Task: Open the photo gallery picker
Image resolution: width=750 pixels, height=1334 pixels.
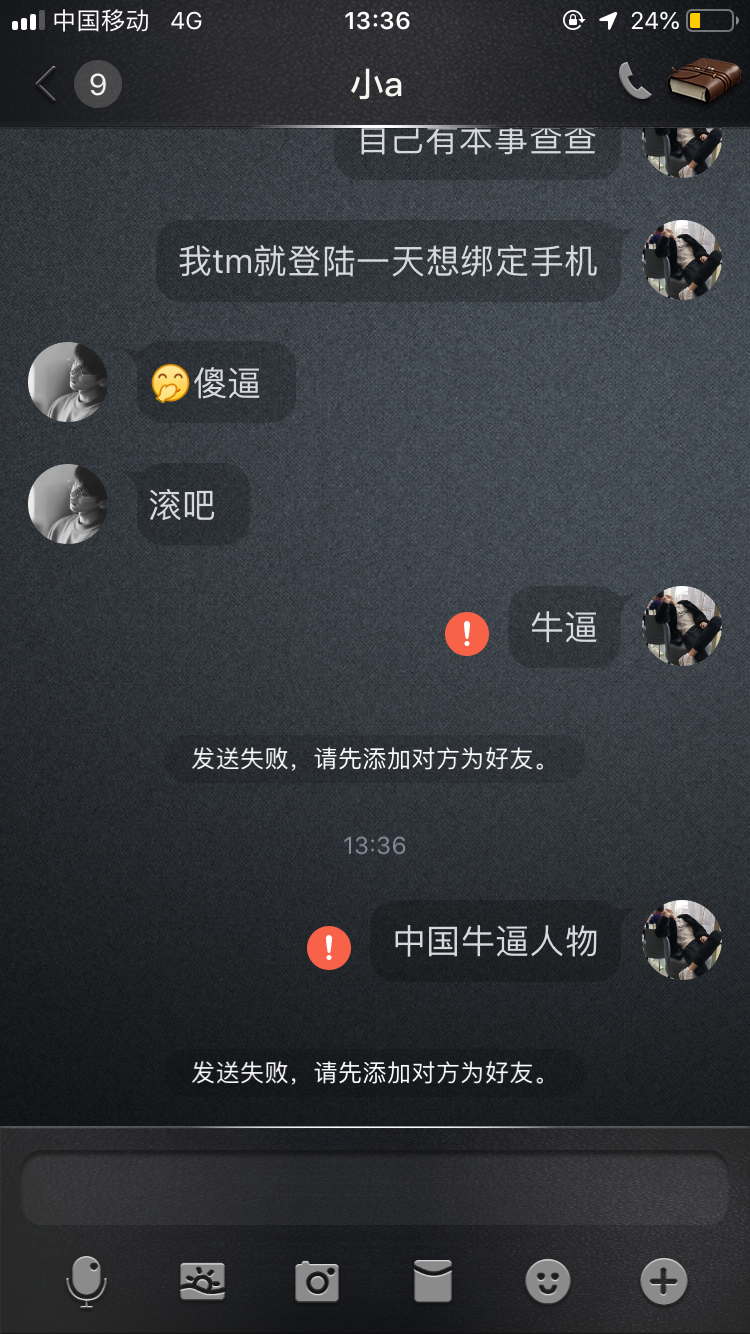Action: (x=201, y=1281)
